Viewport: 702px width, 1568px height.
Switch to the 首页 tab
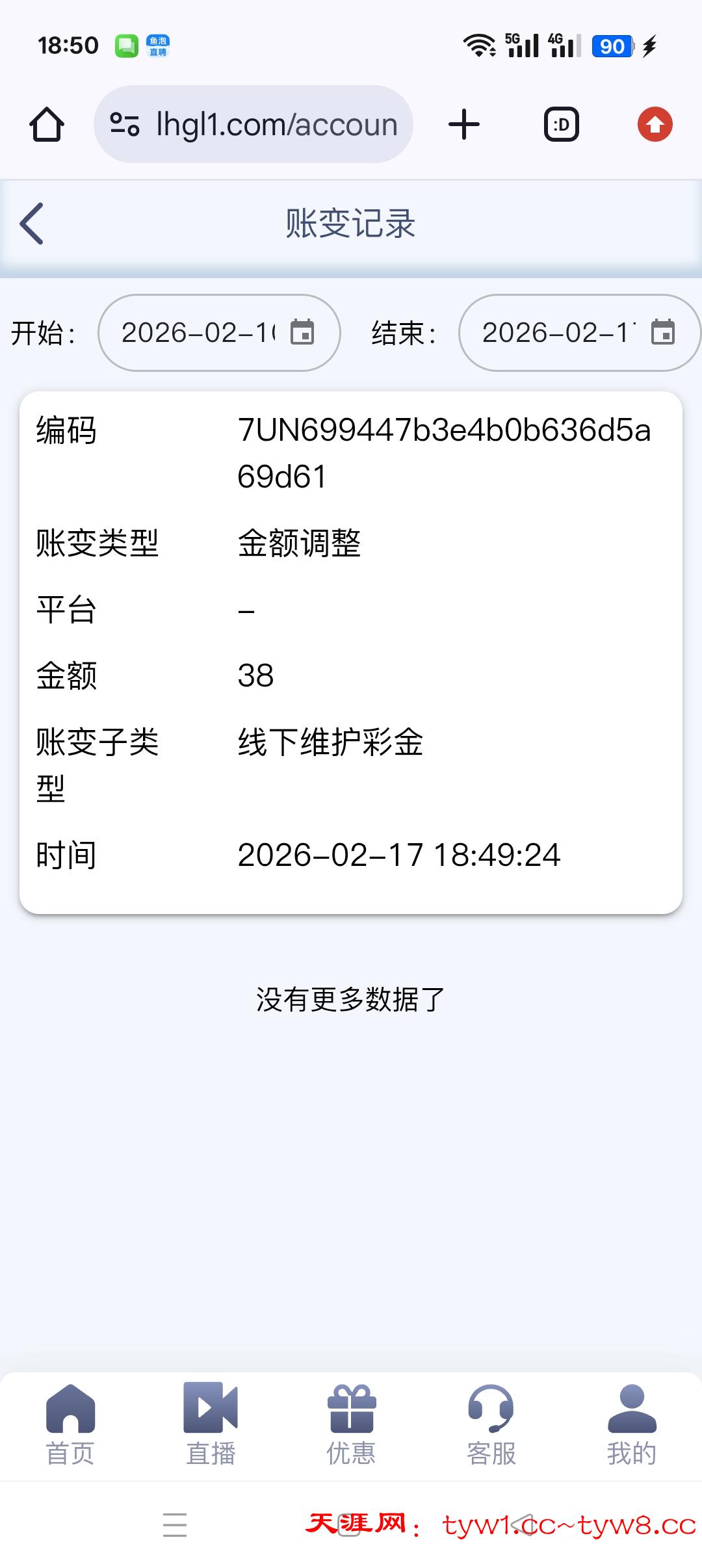pos(70,1425)
